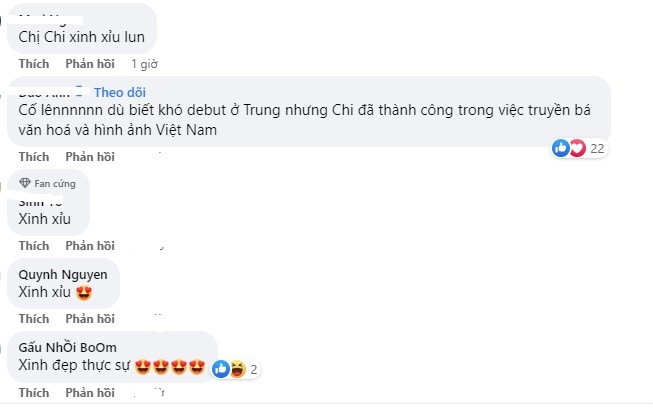Like Gấu NhỒi BoOm's comment
The width and height of the screenshot is (653, 410).
33,393
